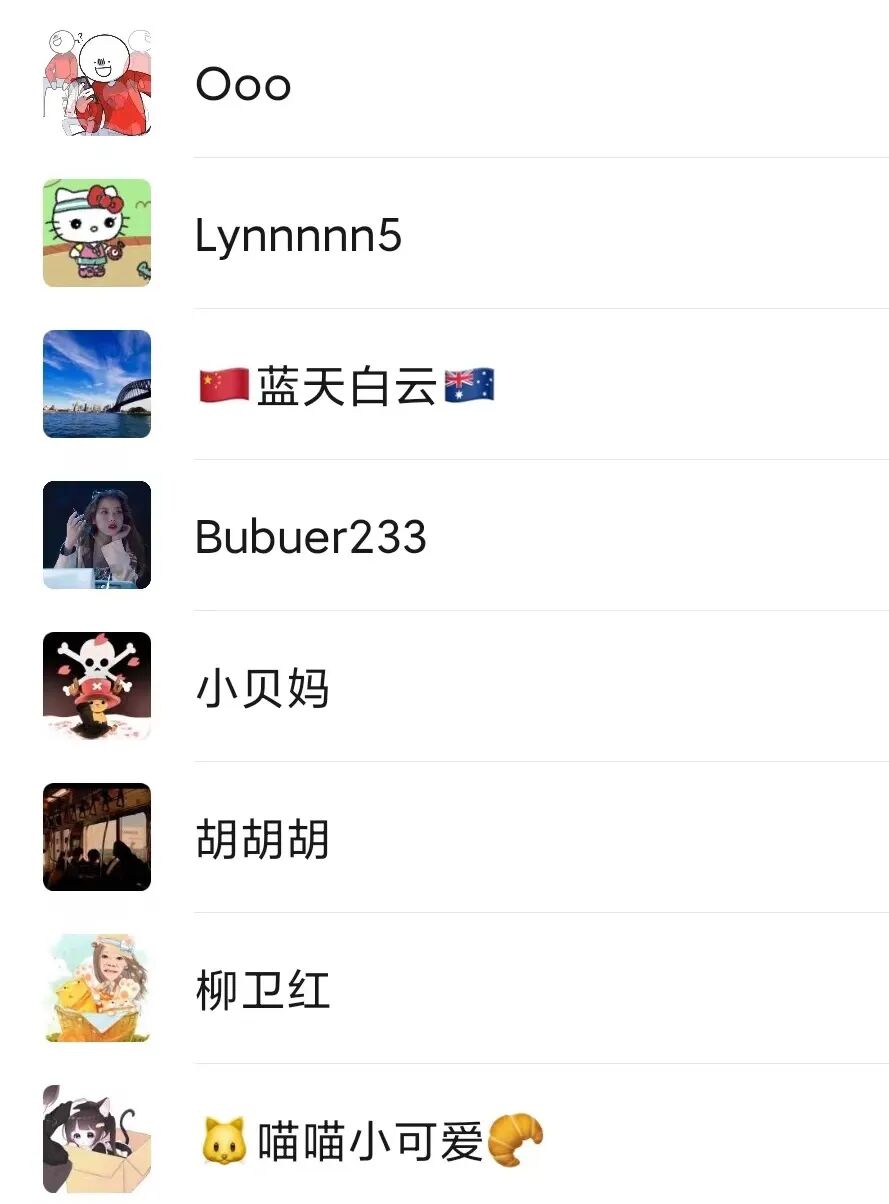Select the contact 胡胡胡
This screenshot has height=1204, width=889.
click(262, 839)
